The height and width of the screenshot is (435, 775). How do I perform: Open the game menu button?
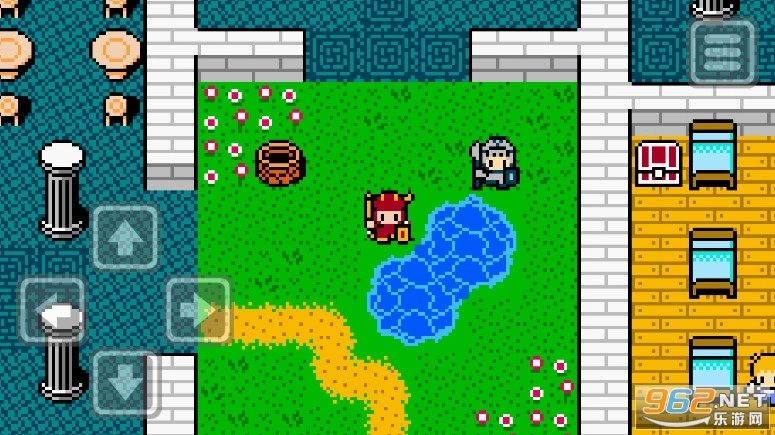722,52
